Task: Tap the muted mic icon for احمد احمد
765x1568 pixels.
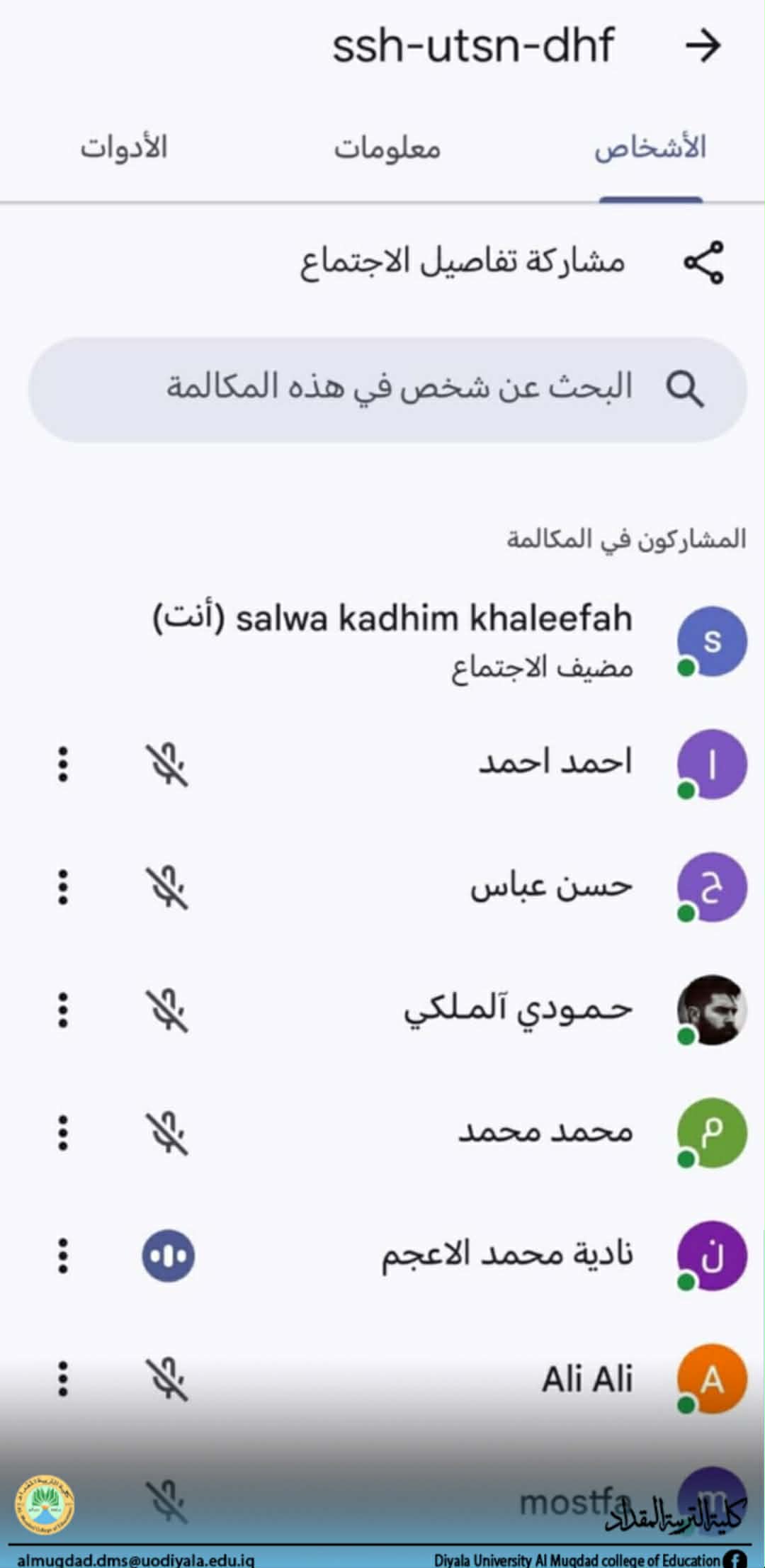Action: [168, 765]
